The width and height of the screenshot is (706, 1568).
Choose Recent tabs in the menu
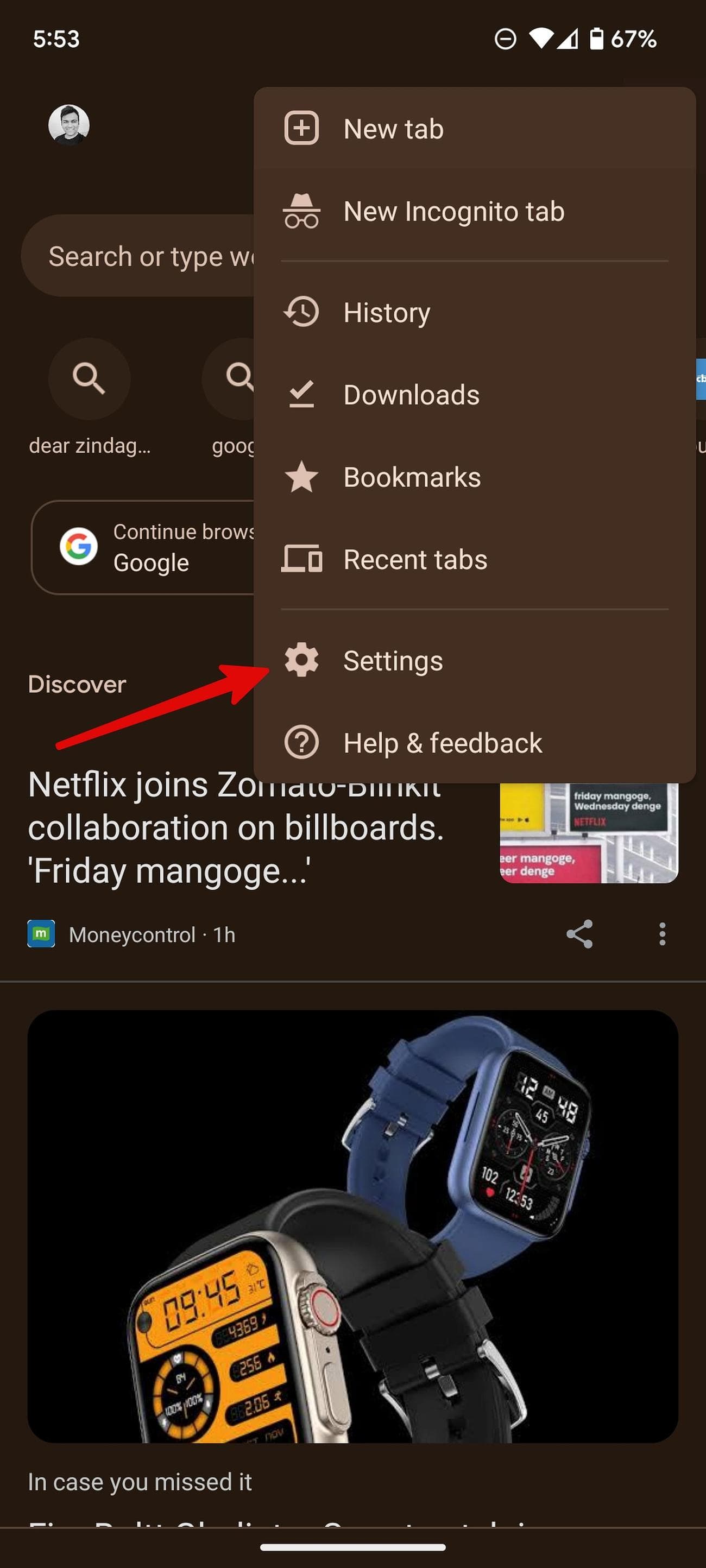pos(414,559)
